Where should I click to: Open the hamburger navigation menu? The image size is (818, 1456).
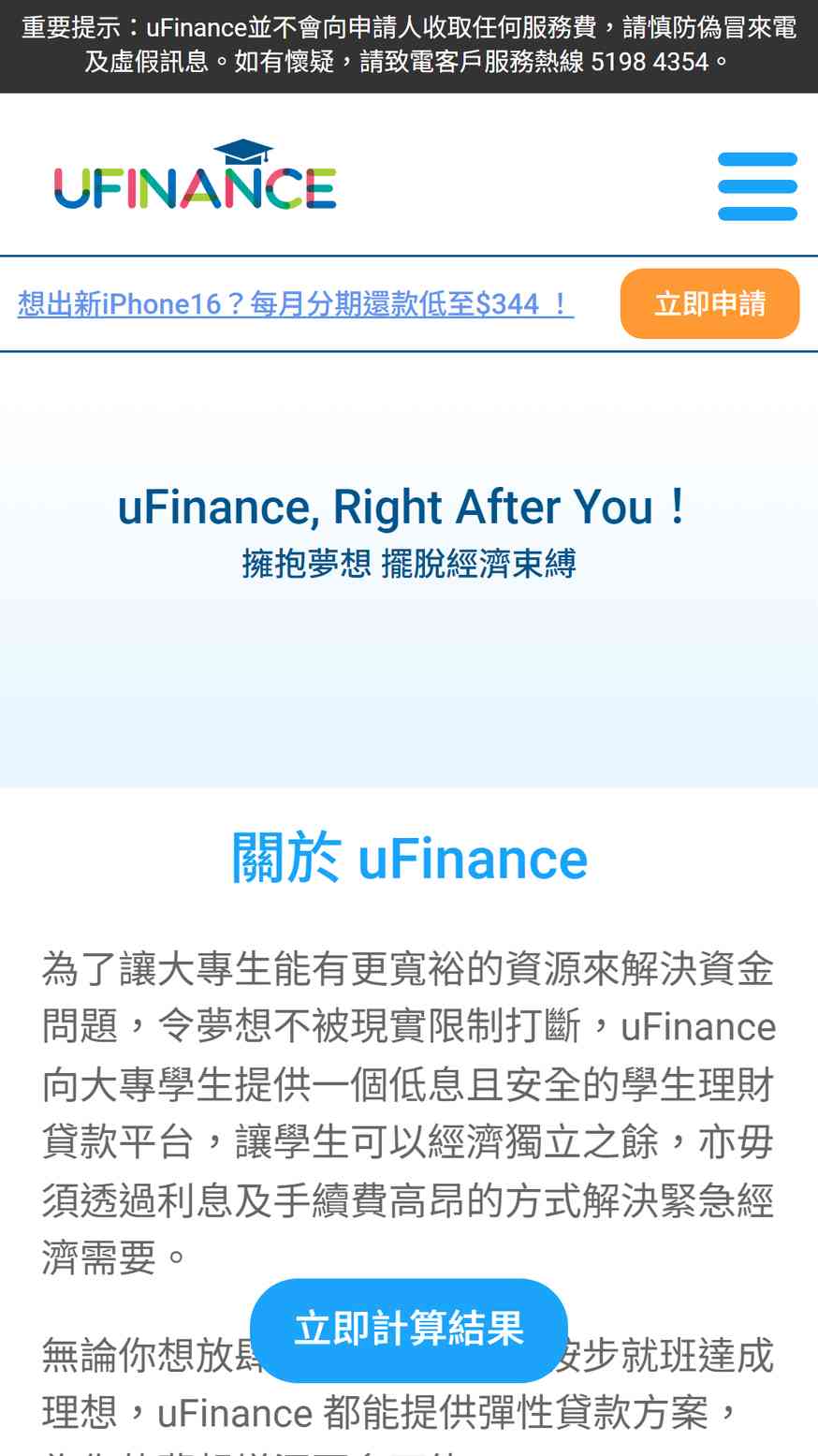pos(757,186)
